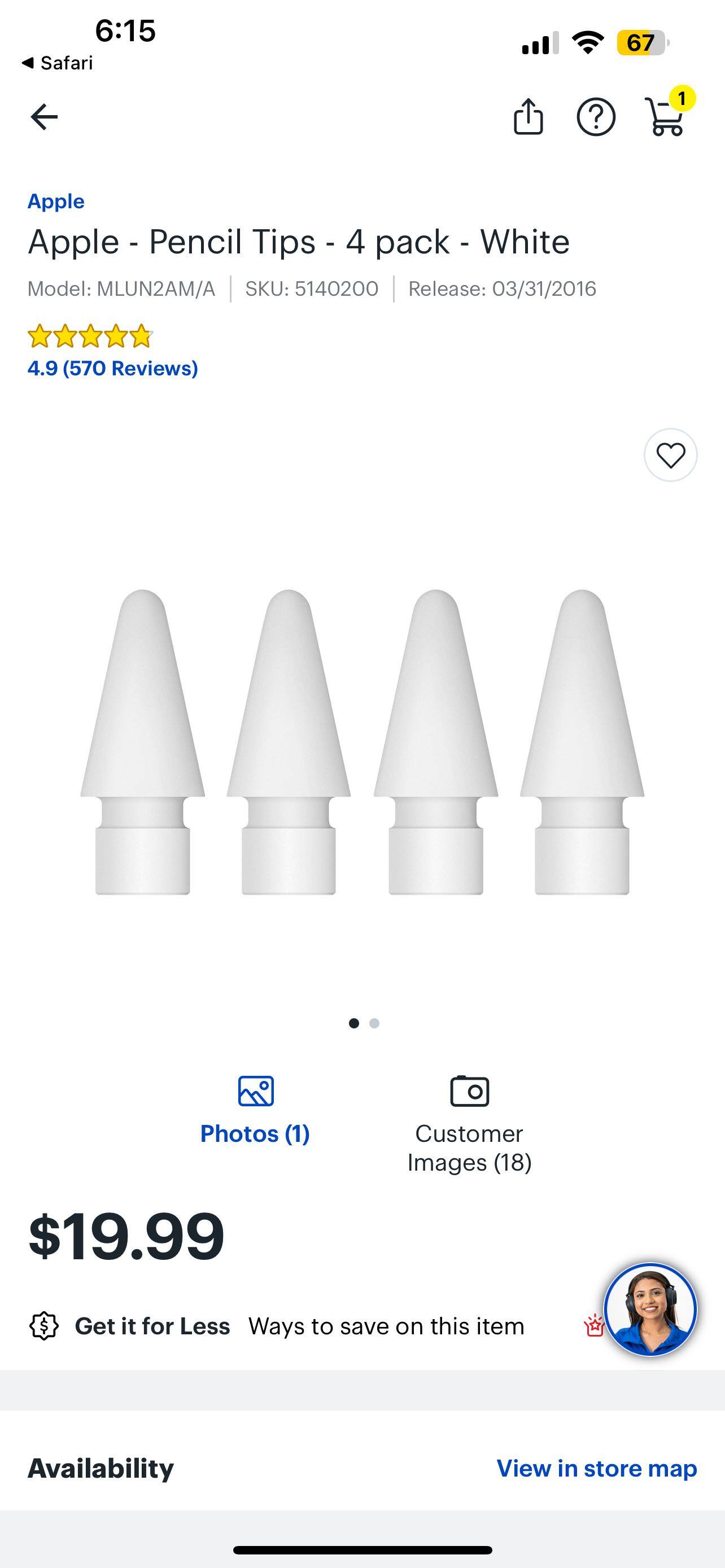
Task: Return to Safari from the status bar
Action: pos(58,63)
